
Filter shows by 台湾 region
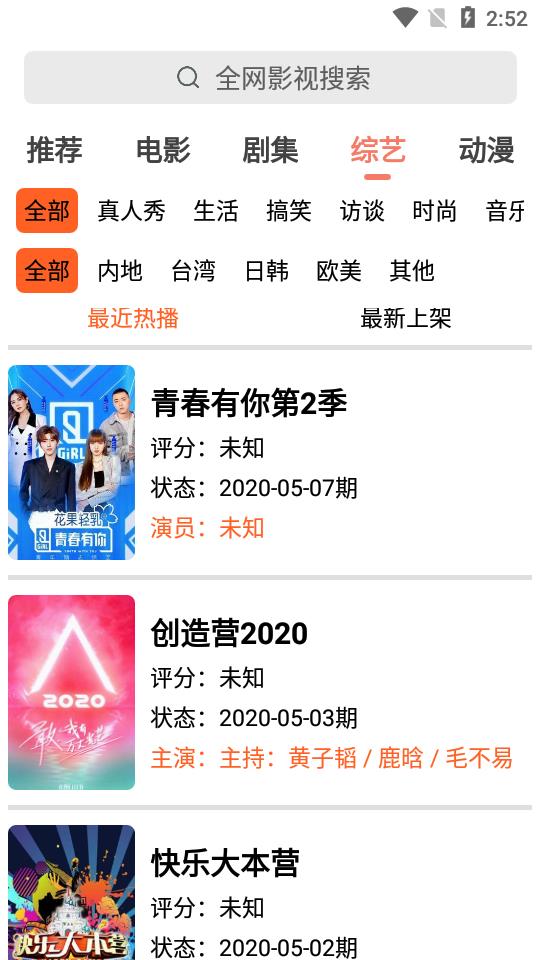click(193, 271)
